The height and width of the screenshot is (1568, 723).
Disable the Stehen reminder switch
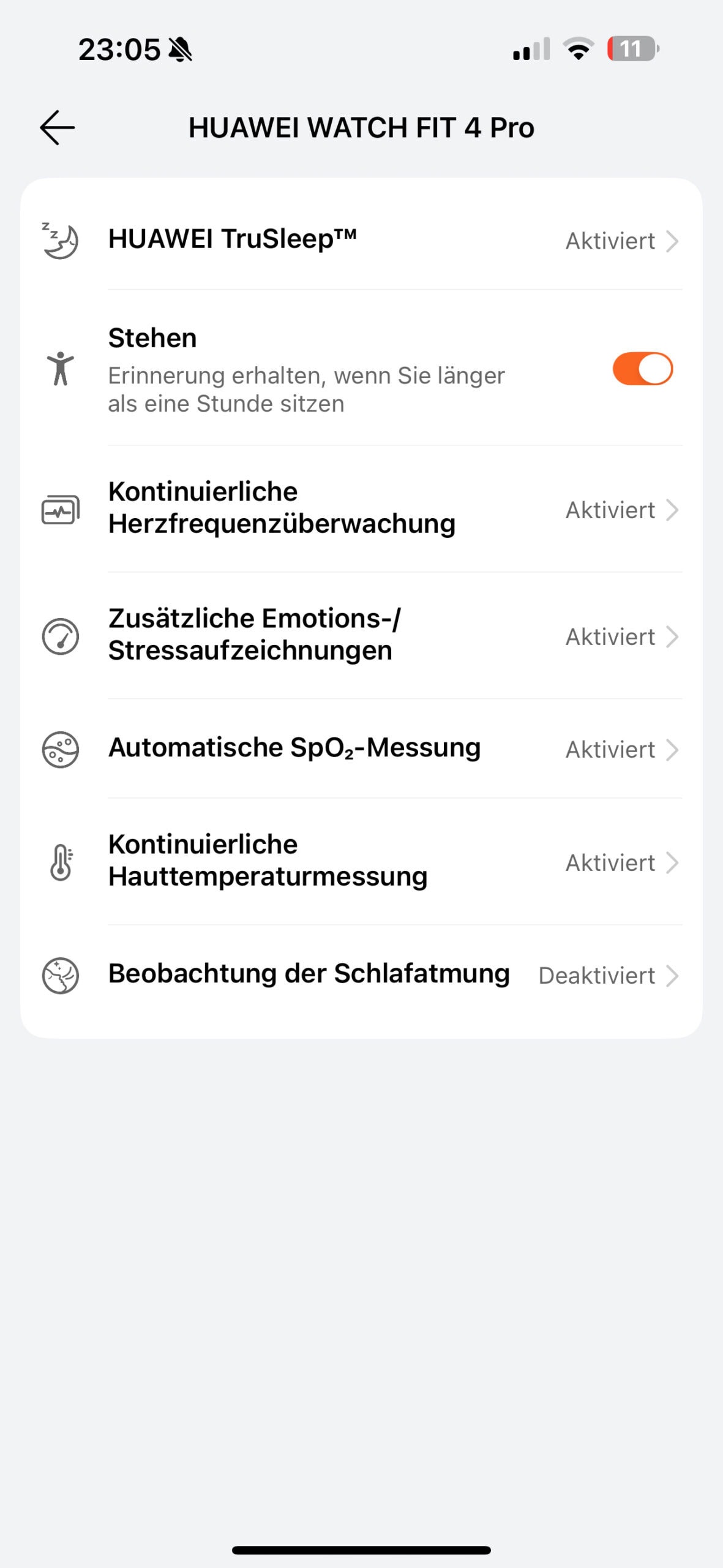(642, 369)
